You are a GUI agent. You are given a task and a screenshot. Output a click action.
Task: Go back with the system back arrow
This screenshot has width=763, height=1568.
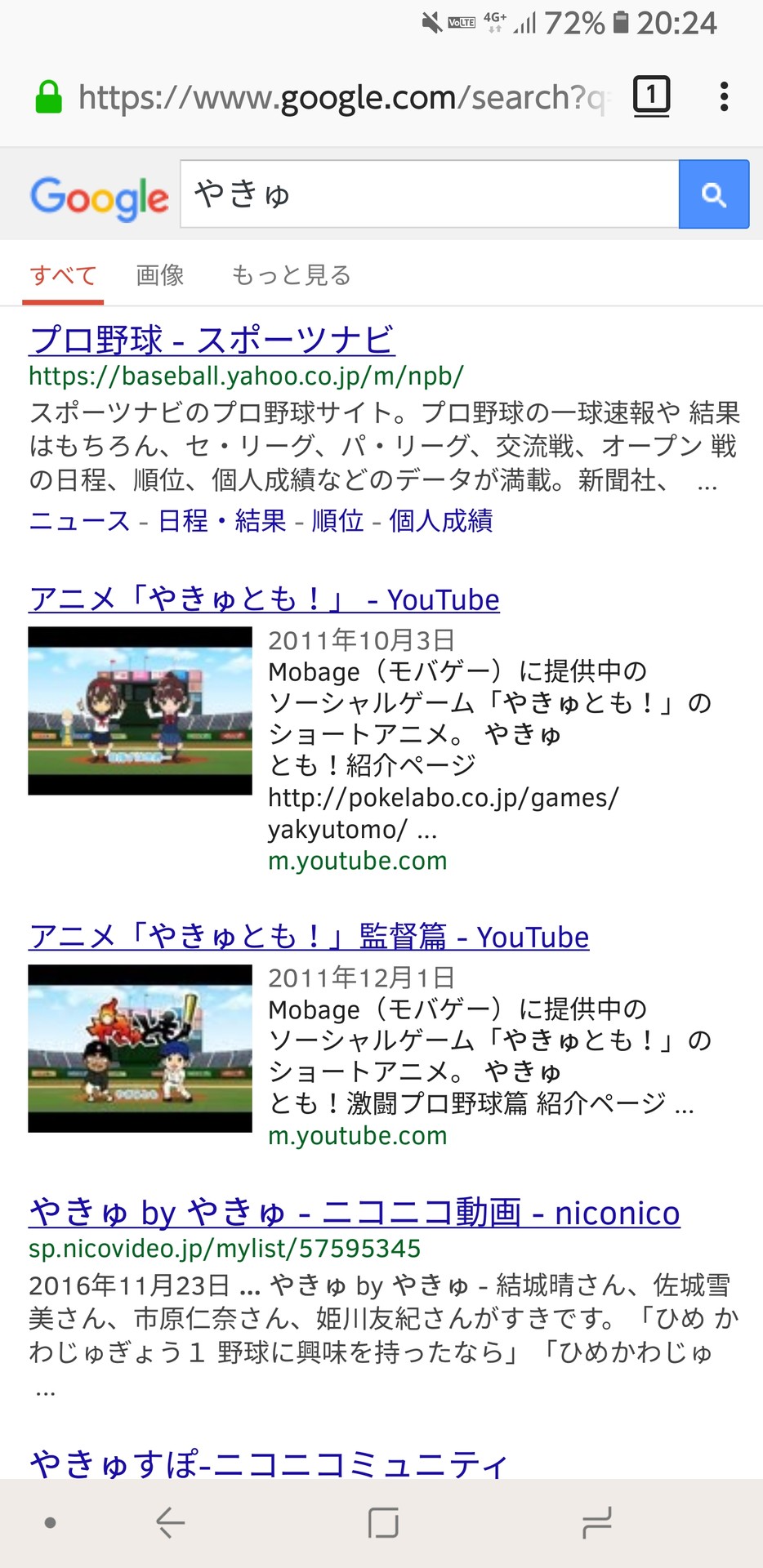(170, 1523)
